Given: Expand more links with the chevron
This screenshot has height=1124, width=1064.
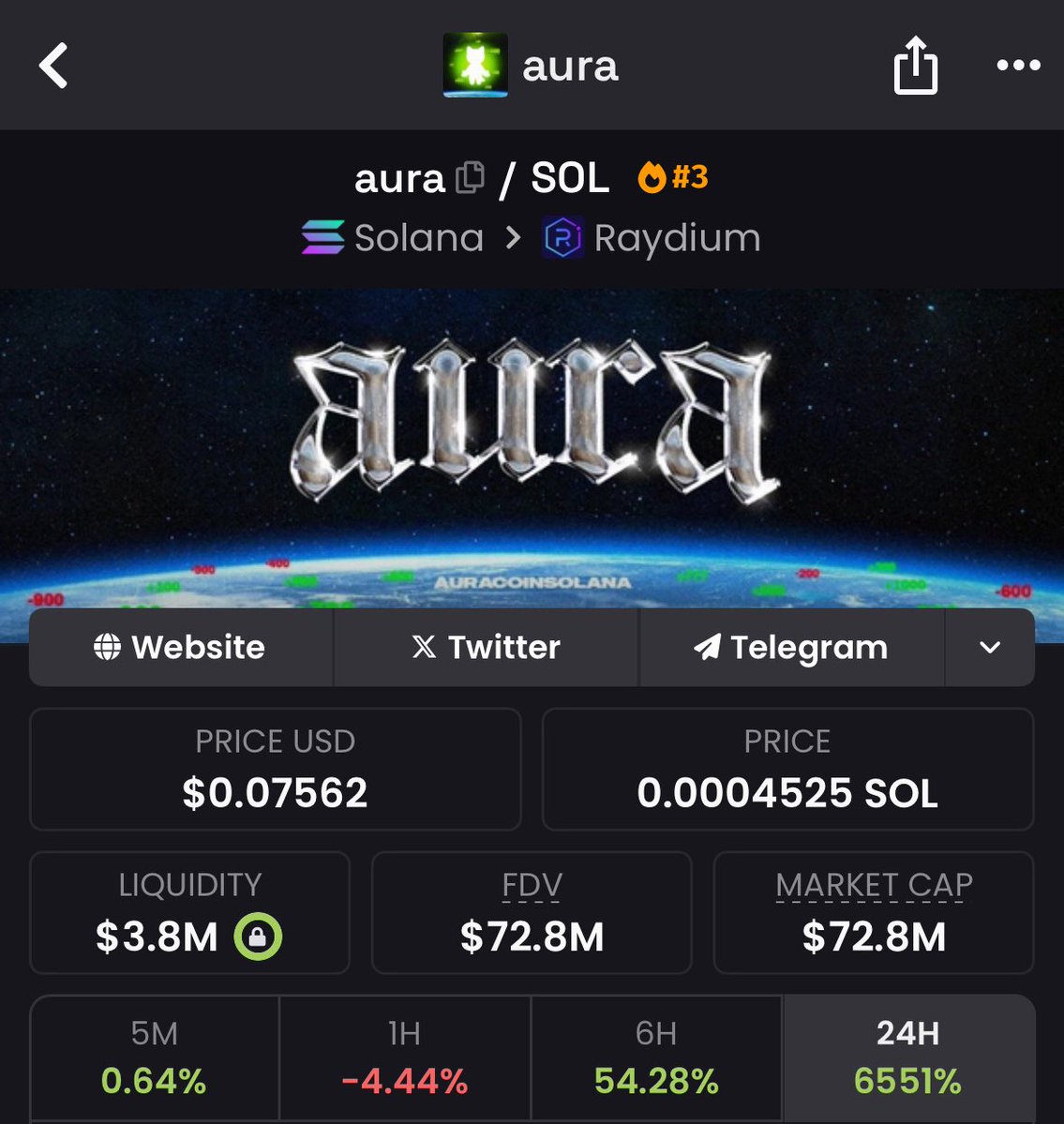Looking at the screenshot, I should tap(990, 647).
